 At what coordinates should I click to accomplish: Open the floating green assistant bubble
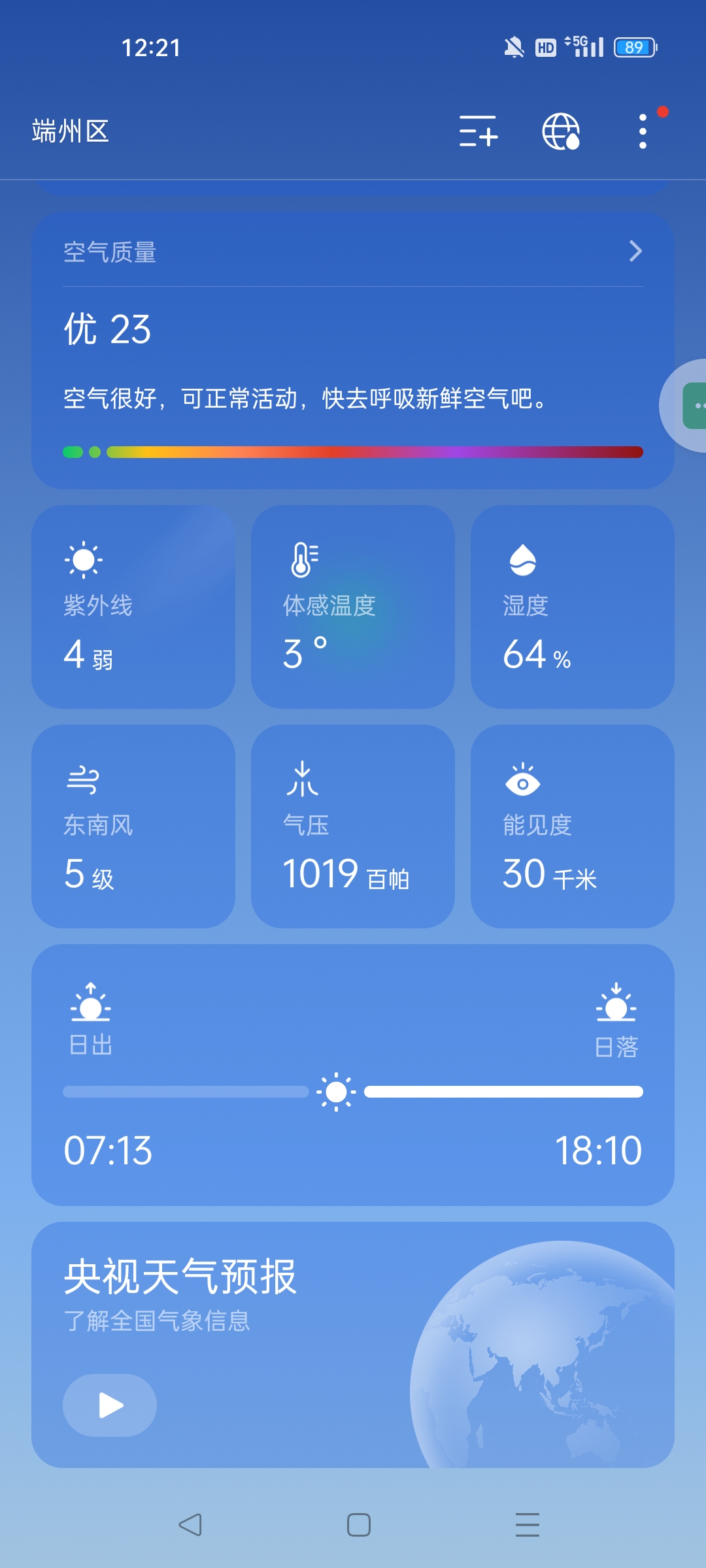tap(693, 406)
